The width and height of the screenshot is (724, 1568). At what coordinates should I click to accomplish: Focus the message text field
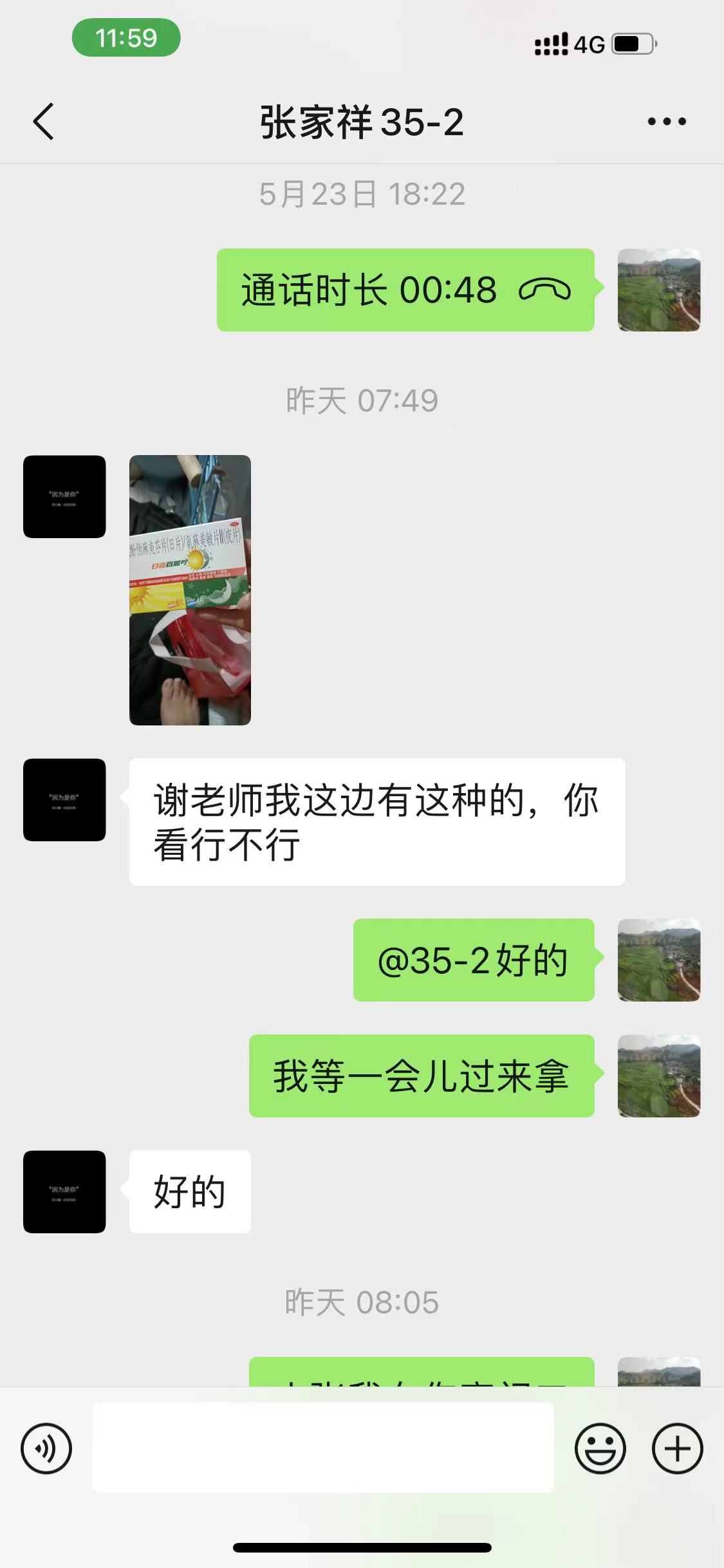pyautogui.click(x=323, y=1448)
